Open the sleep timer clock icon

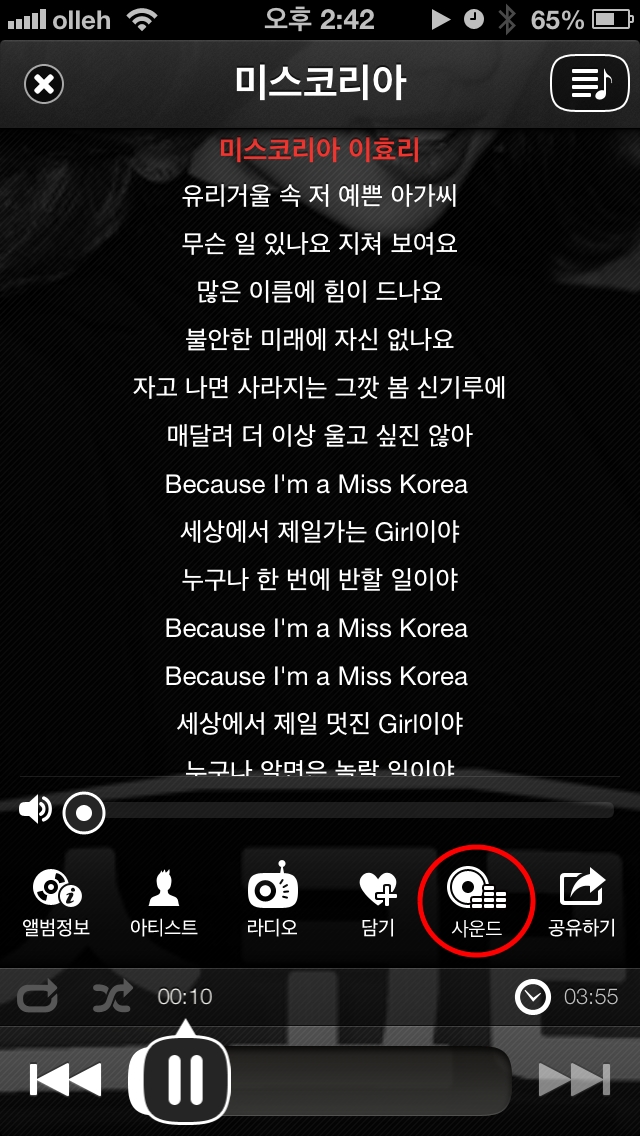533,996
